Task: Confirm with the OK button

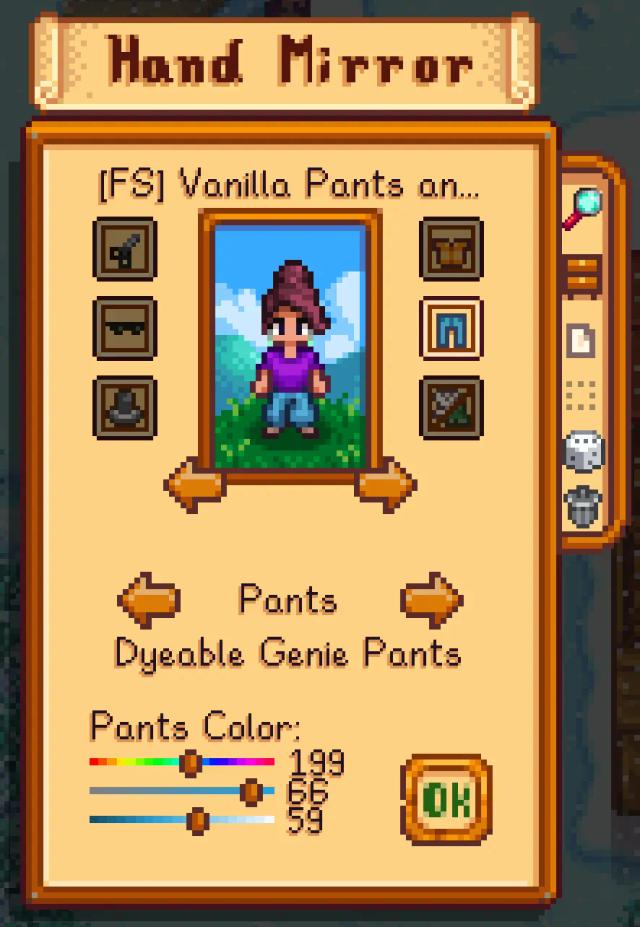Action: [446, 800]
